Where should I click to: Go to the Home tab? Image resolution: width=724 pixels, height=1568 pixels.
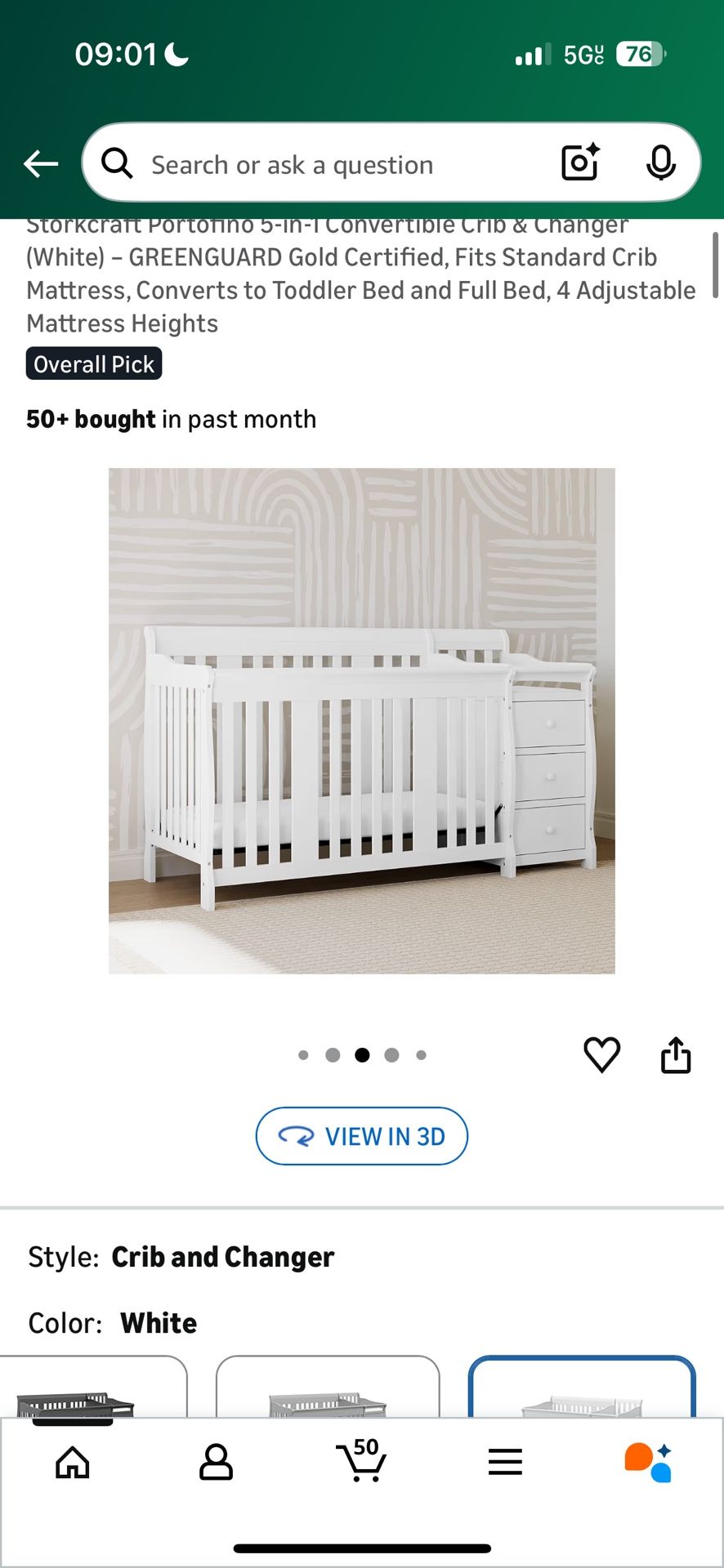[x=73, y=1462]
